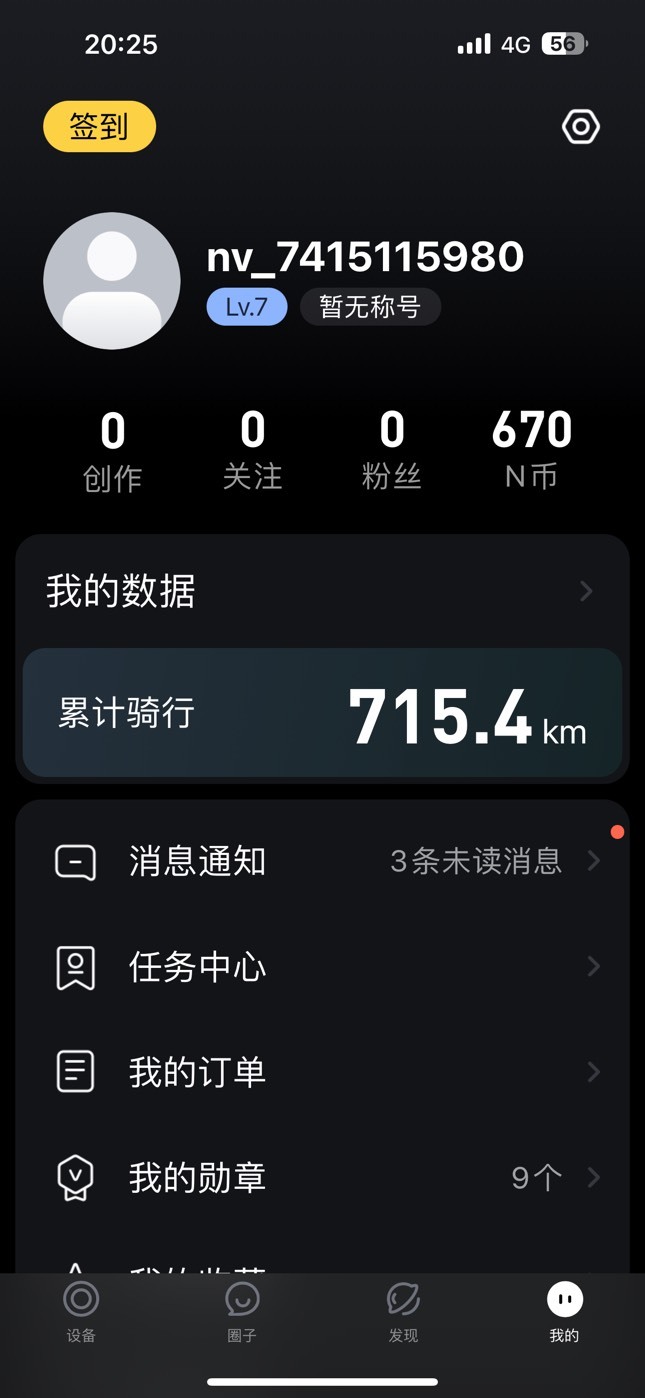Open 消息通知 with 3 unread messages
Image resolution: width=645 pixels, height=1398 pixels.
(322, 861)
